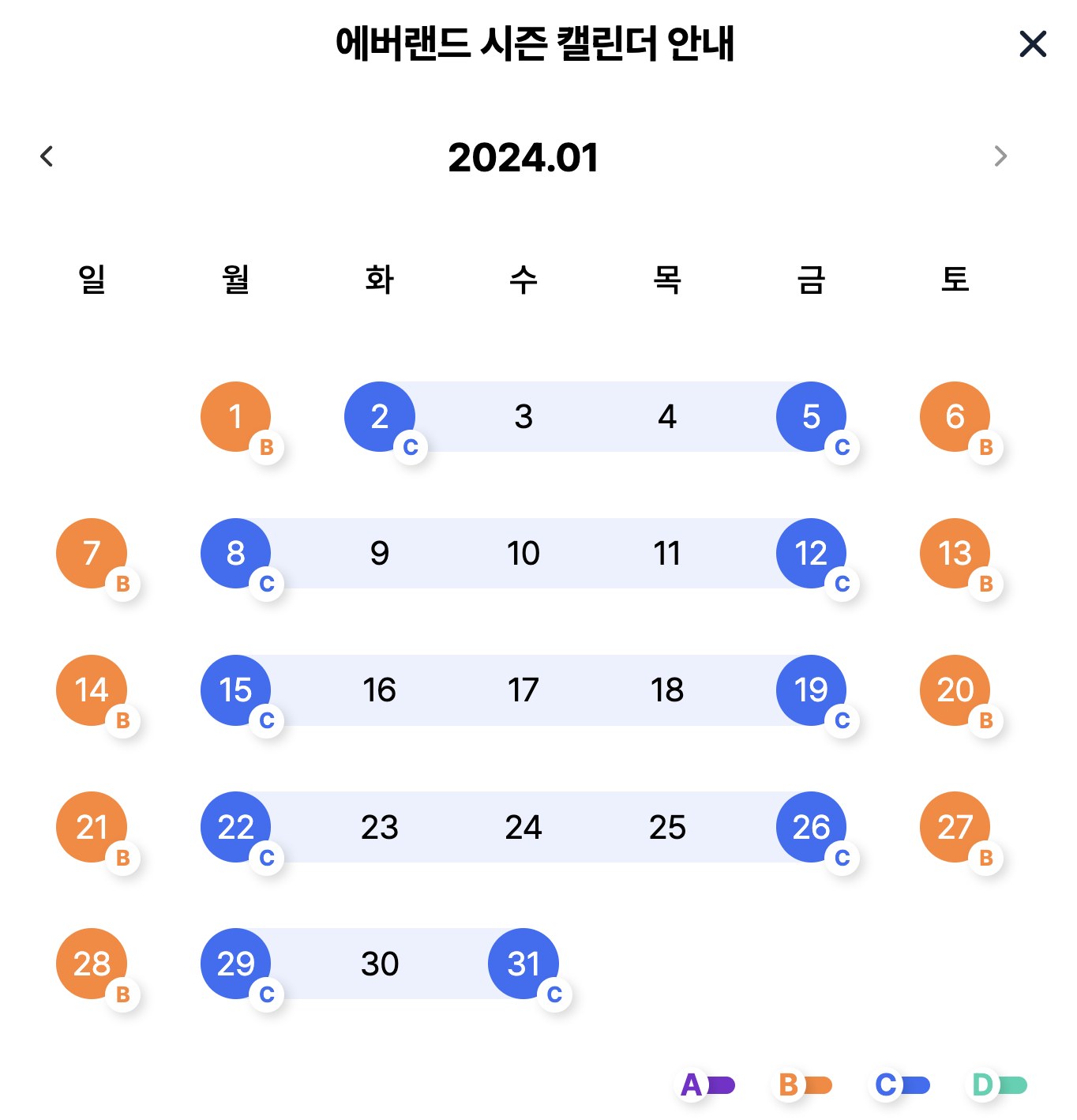Screen dimensions: 1077x1120
Task: Select January 31 blue date circle
Action: 523,964
